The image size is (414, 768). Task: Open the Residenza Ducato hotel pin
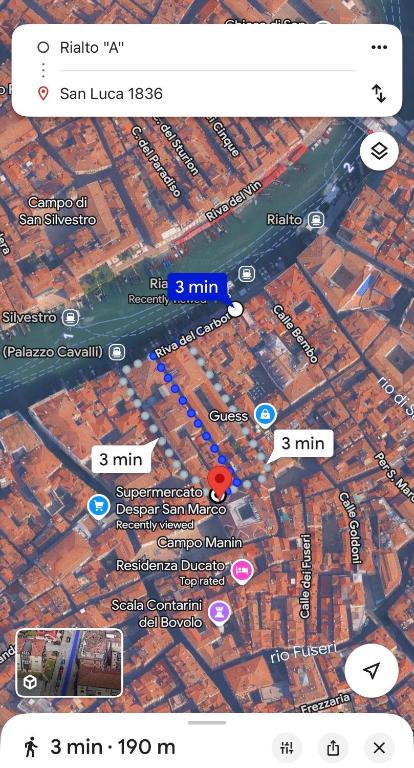[x=242, y=571]
